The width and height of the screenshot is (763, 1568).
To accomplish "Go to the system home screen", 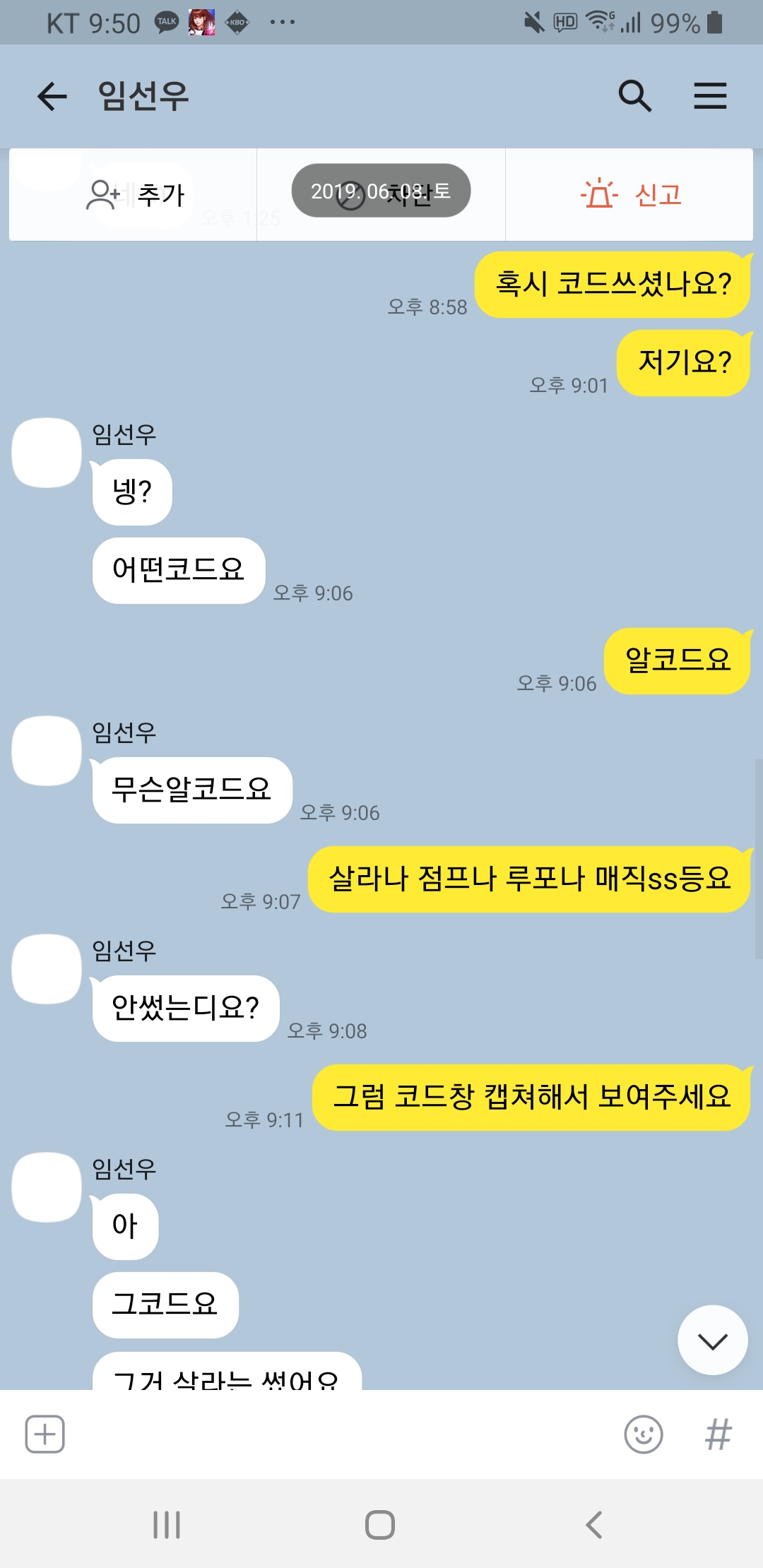I will tap(380, 1525).
